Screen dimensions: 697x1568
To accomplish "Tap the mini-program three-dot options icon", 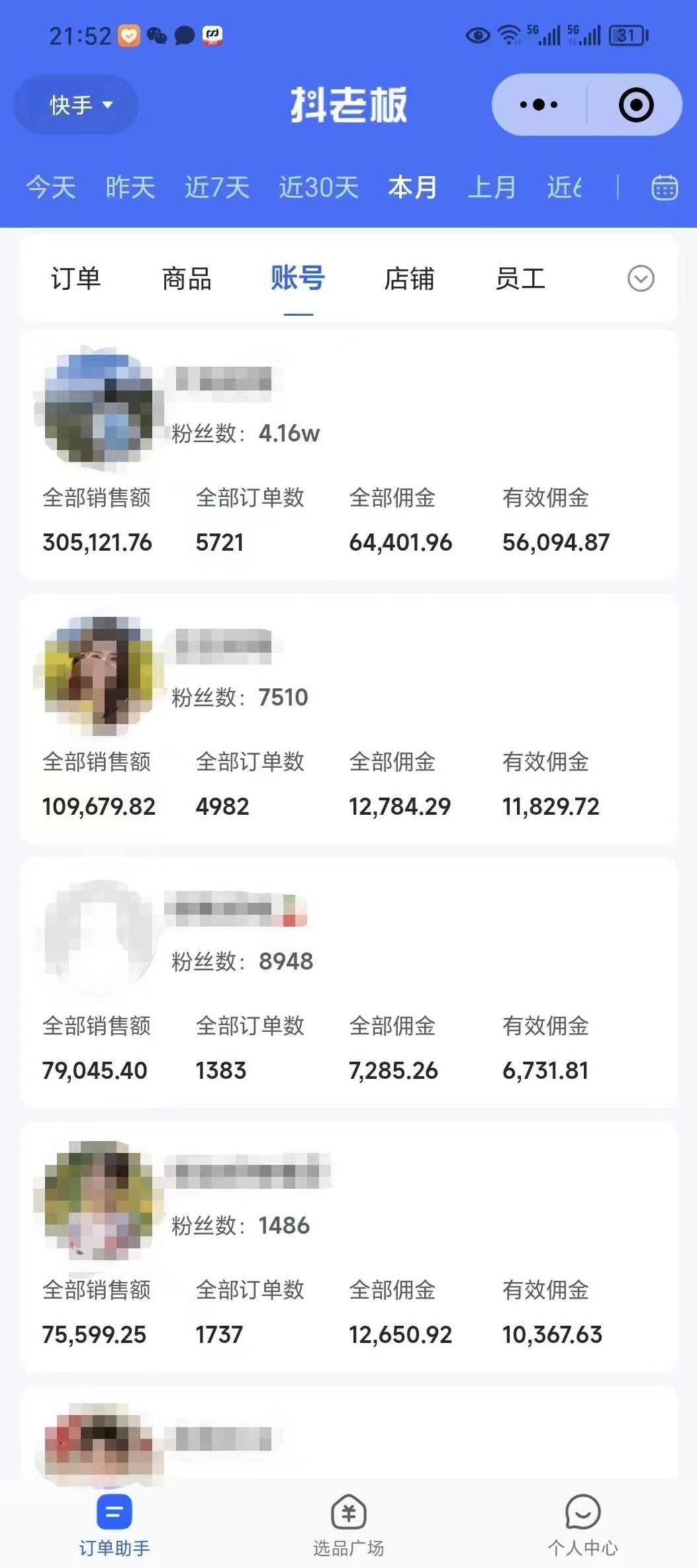I will [539, 104].
